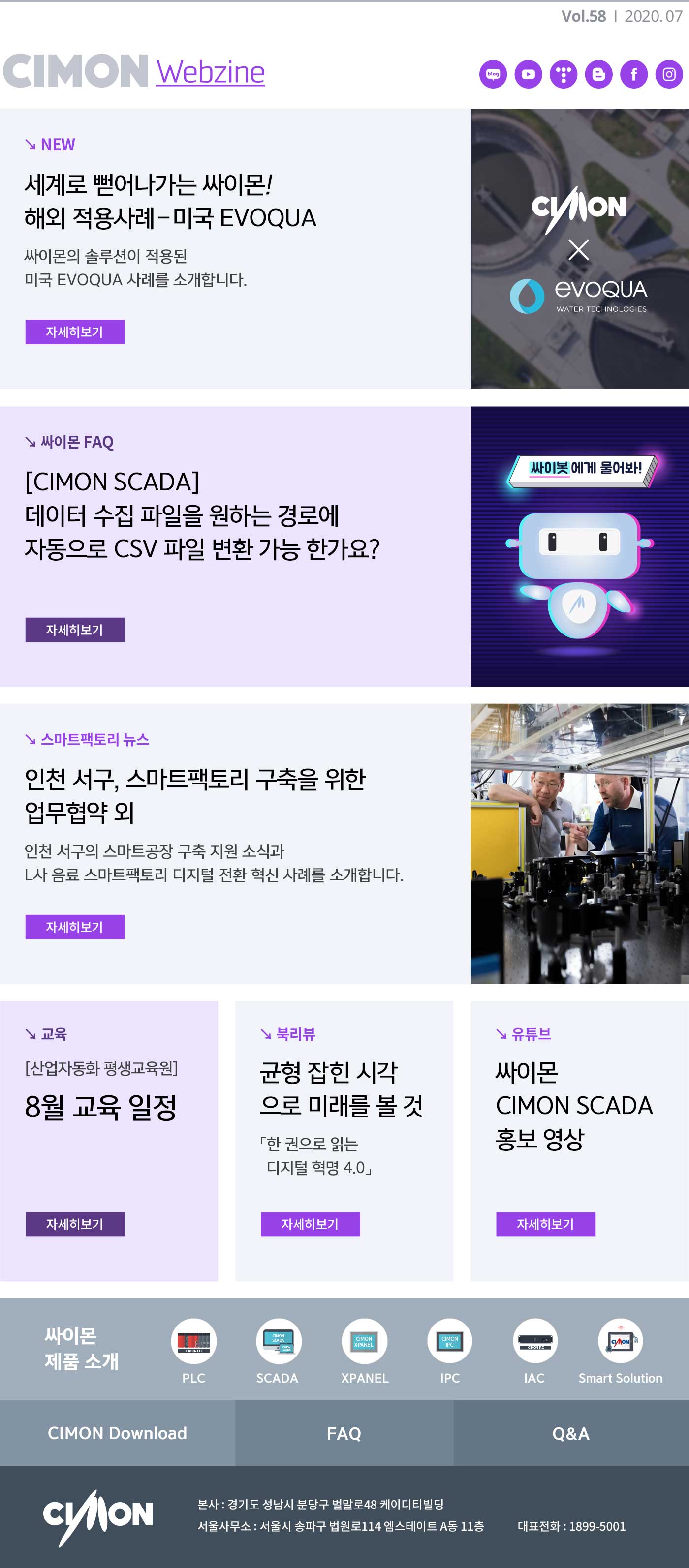Go to CIMON Download
Screen dimensions: 689x1568
(x=117, y=1432)
